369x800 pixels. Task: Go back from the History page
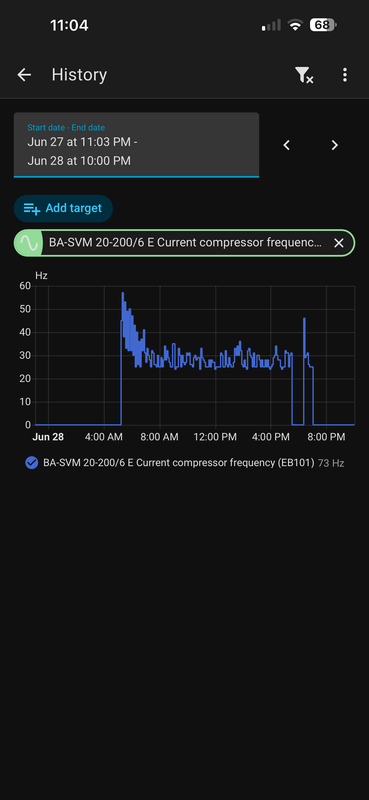click(24, 75)
